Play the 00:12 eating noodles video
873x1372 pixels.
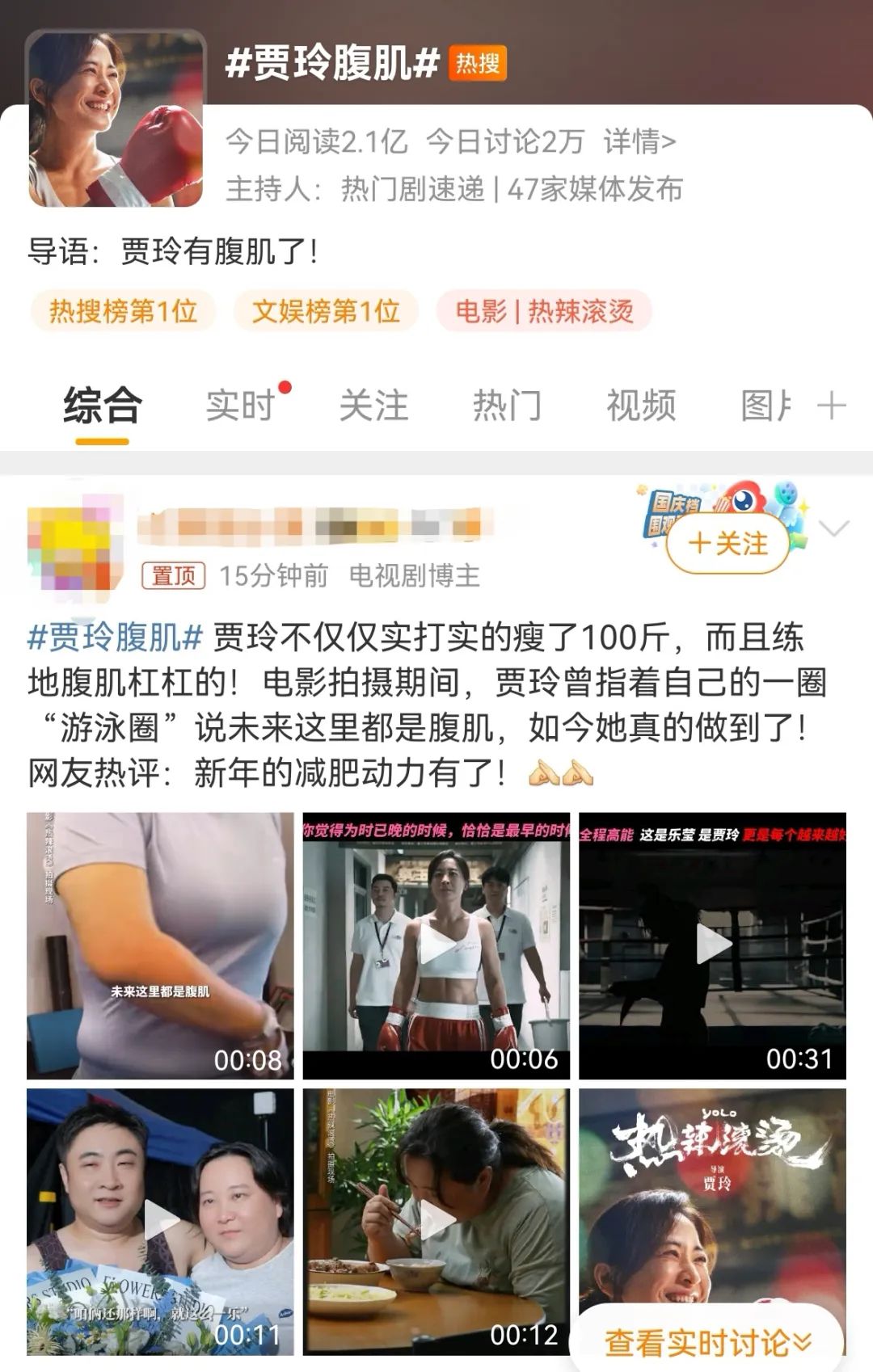[436, 1222]
